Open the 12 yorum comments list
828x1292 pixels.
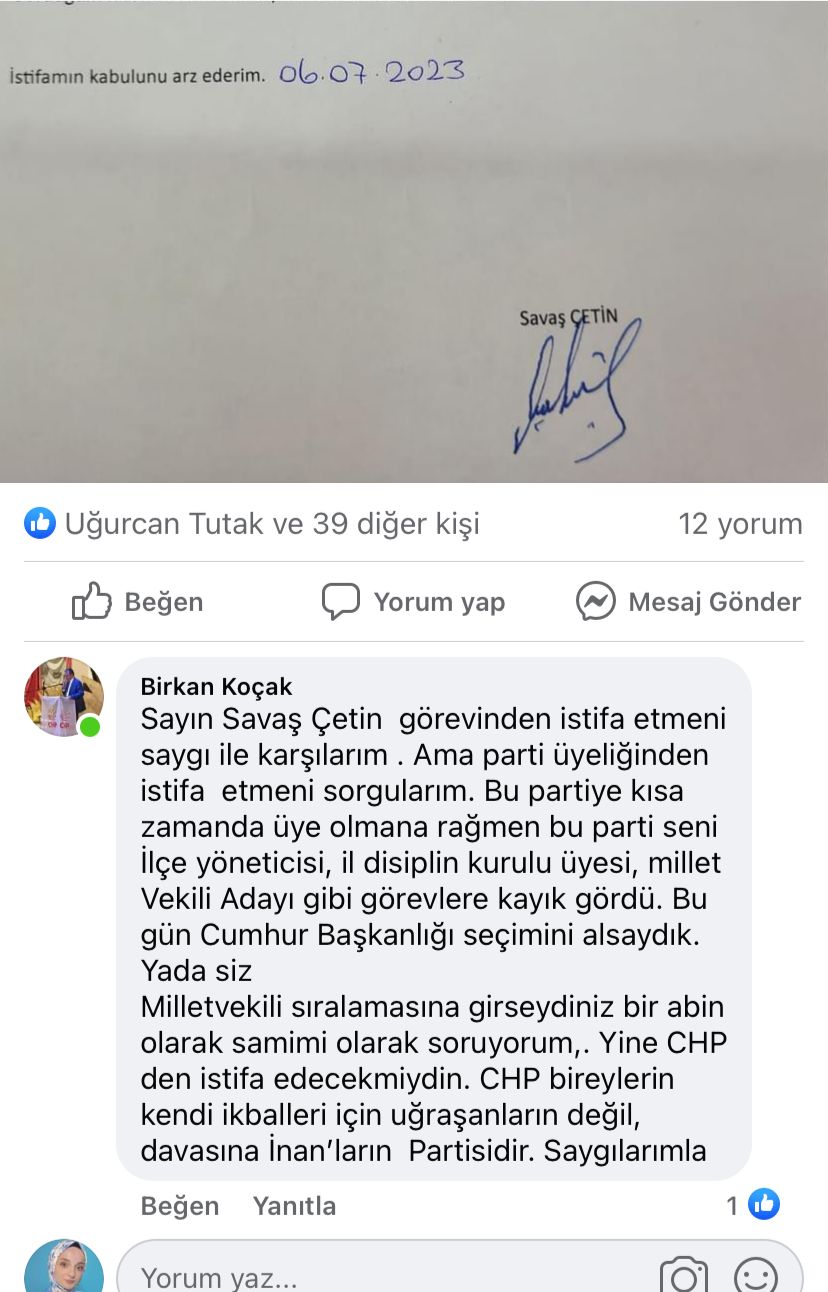(x=740, y=523)
